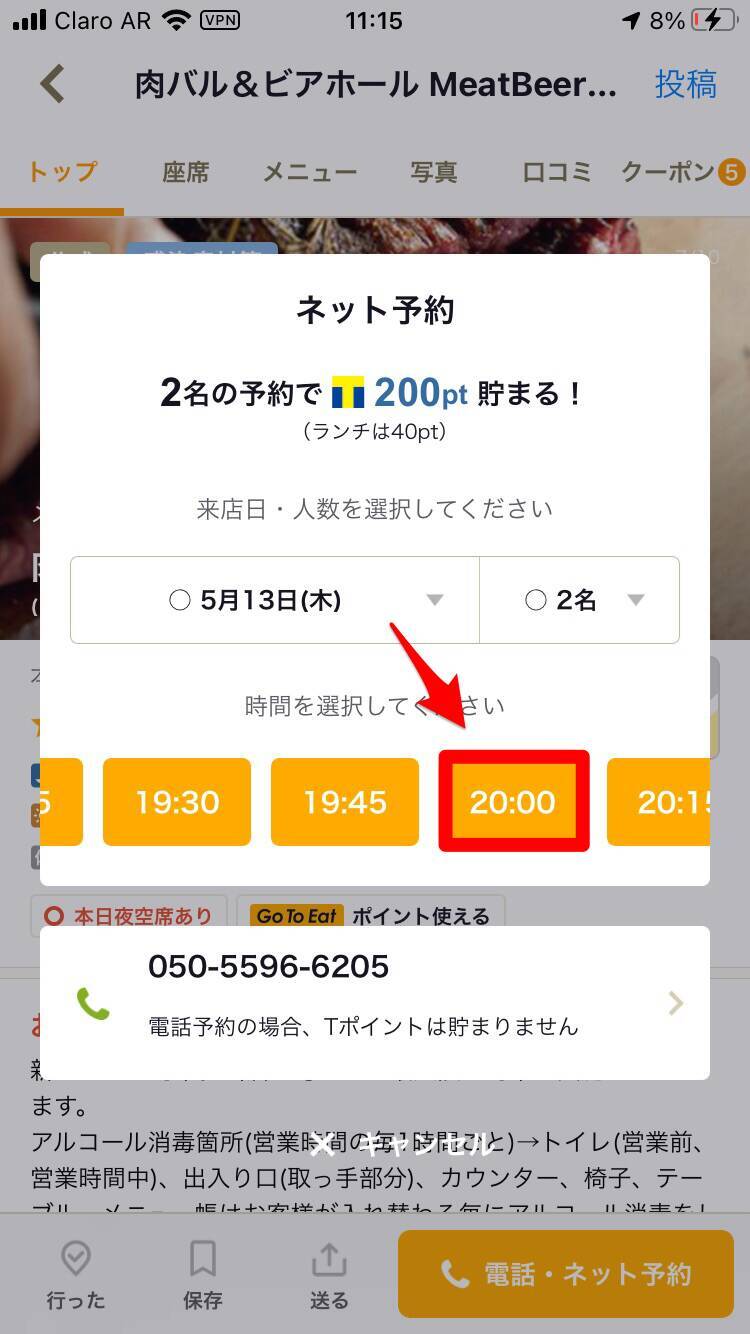Tap the 電話・ネット予約 button
This screenshot has width=750, height=1334.
click(x=566, y=1274)
